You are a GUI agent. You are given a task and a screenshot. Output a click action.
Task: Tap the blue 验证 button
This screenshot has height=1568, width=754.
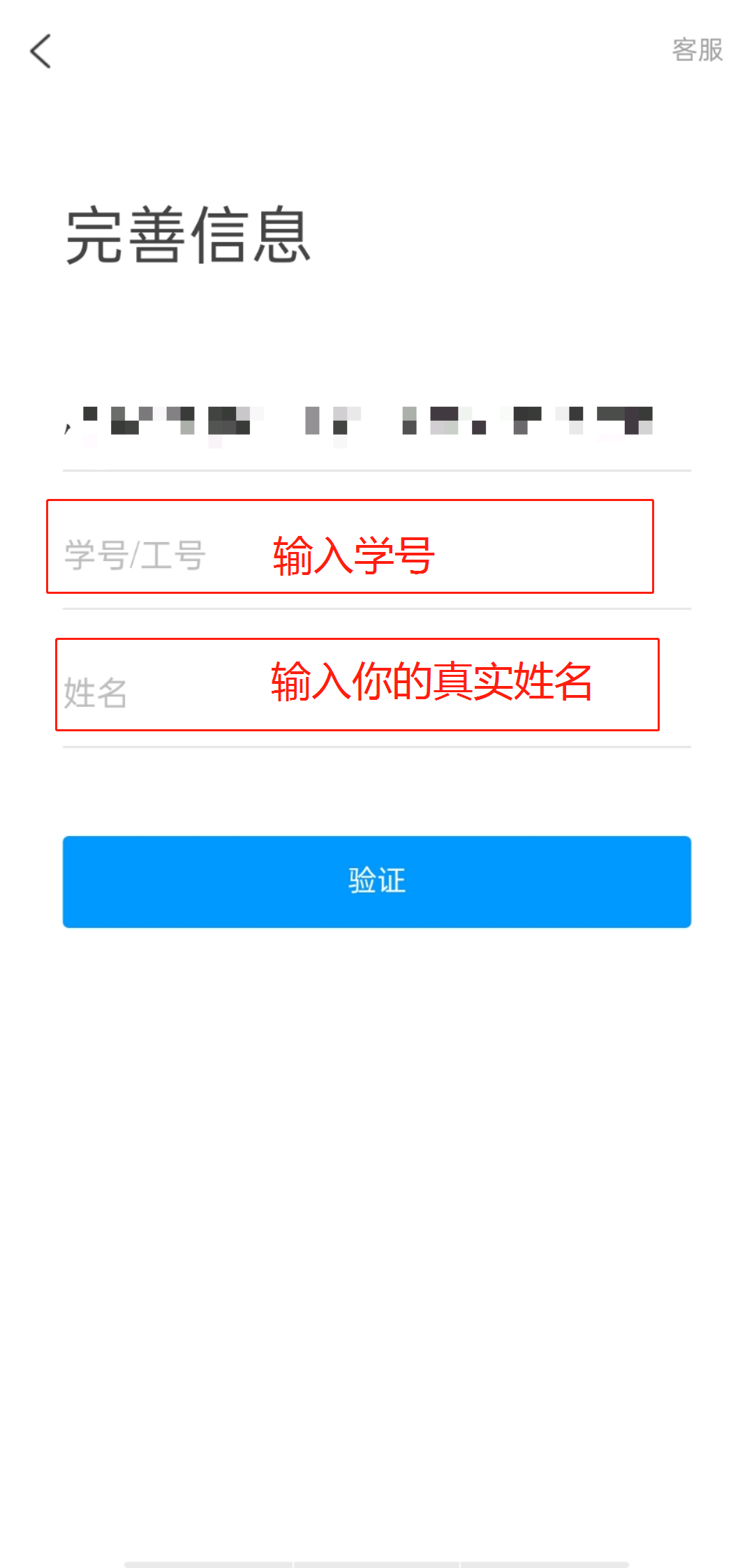coord(377,881)
